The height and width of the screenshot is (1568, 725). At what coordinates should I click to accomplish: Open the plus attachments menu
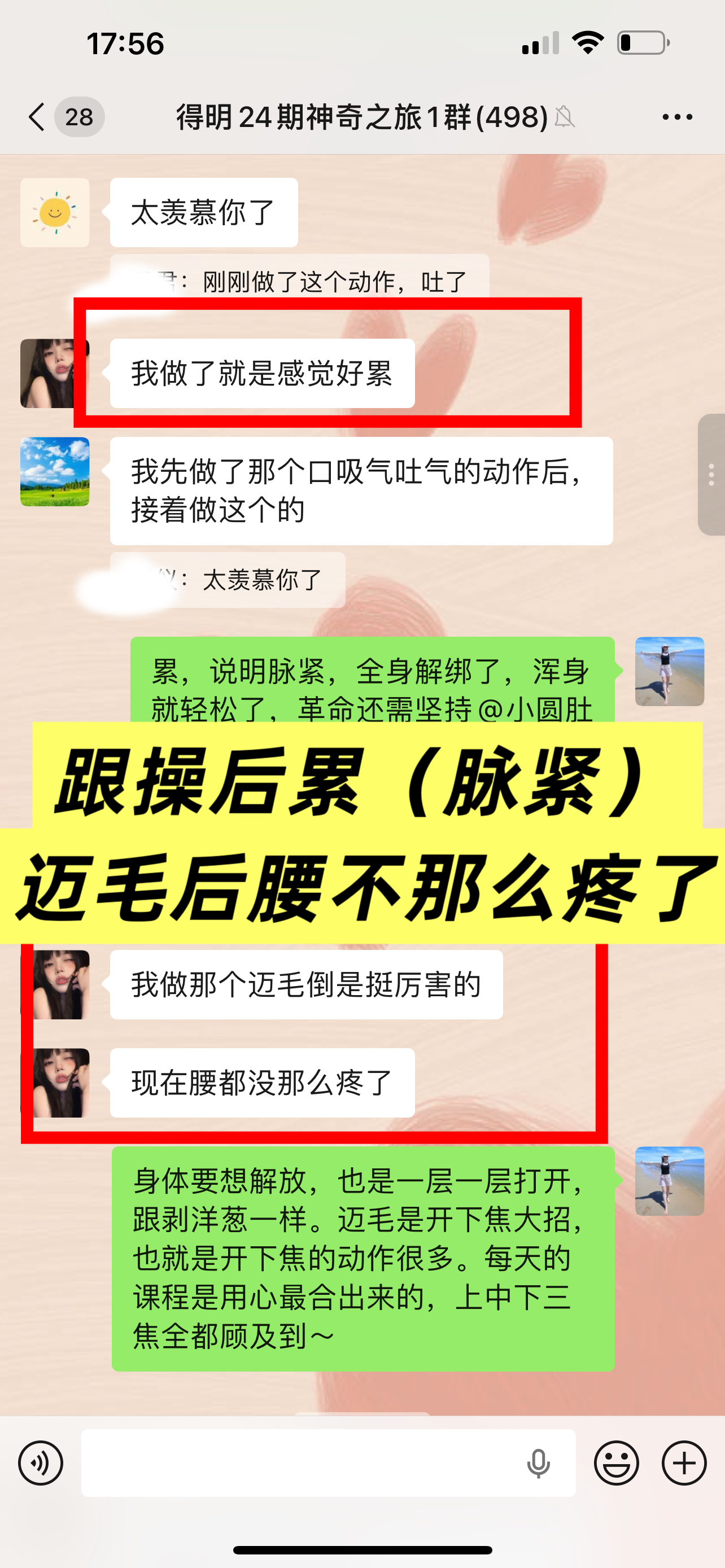[x=684, y=1462]
